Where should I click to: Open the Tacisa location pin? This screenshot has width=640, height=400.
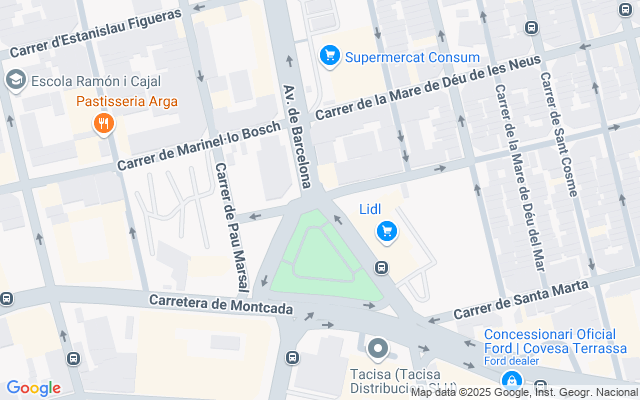coord(377,349)
